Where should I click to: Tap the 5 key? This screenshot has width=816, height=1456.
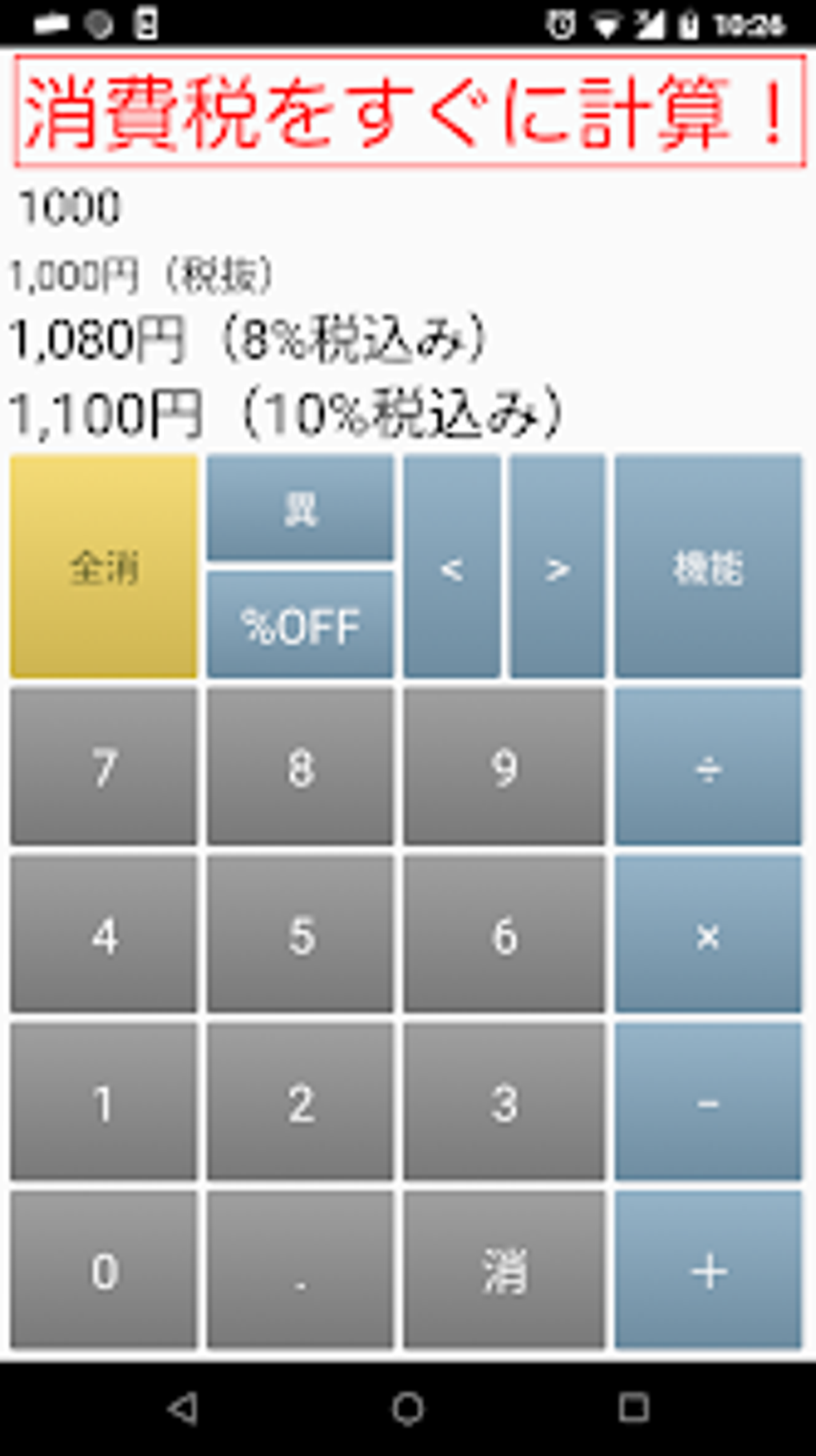[x=300, y=934]
